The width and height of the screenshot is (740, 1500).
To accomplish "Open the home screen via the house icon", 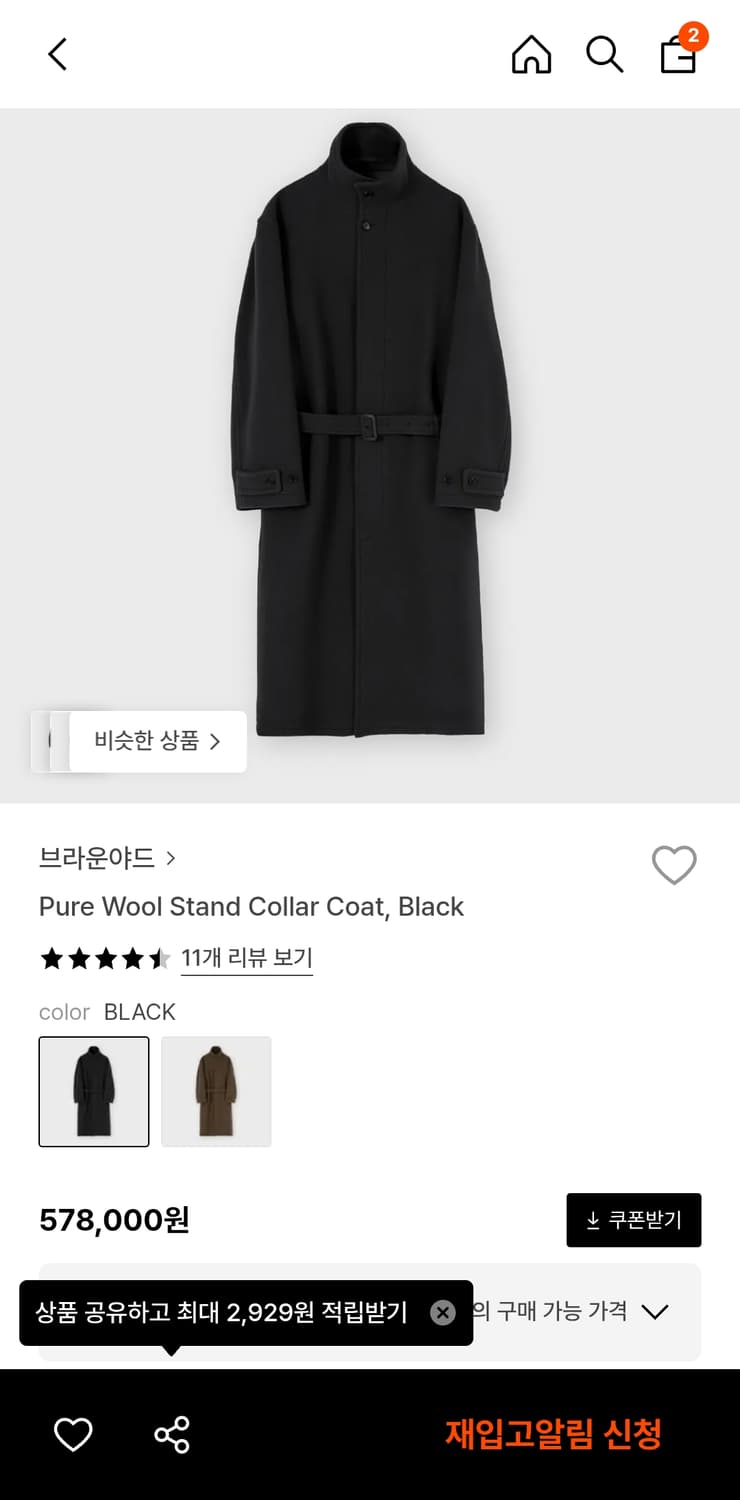I will [531, 55].
